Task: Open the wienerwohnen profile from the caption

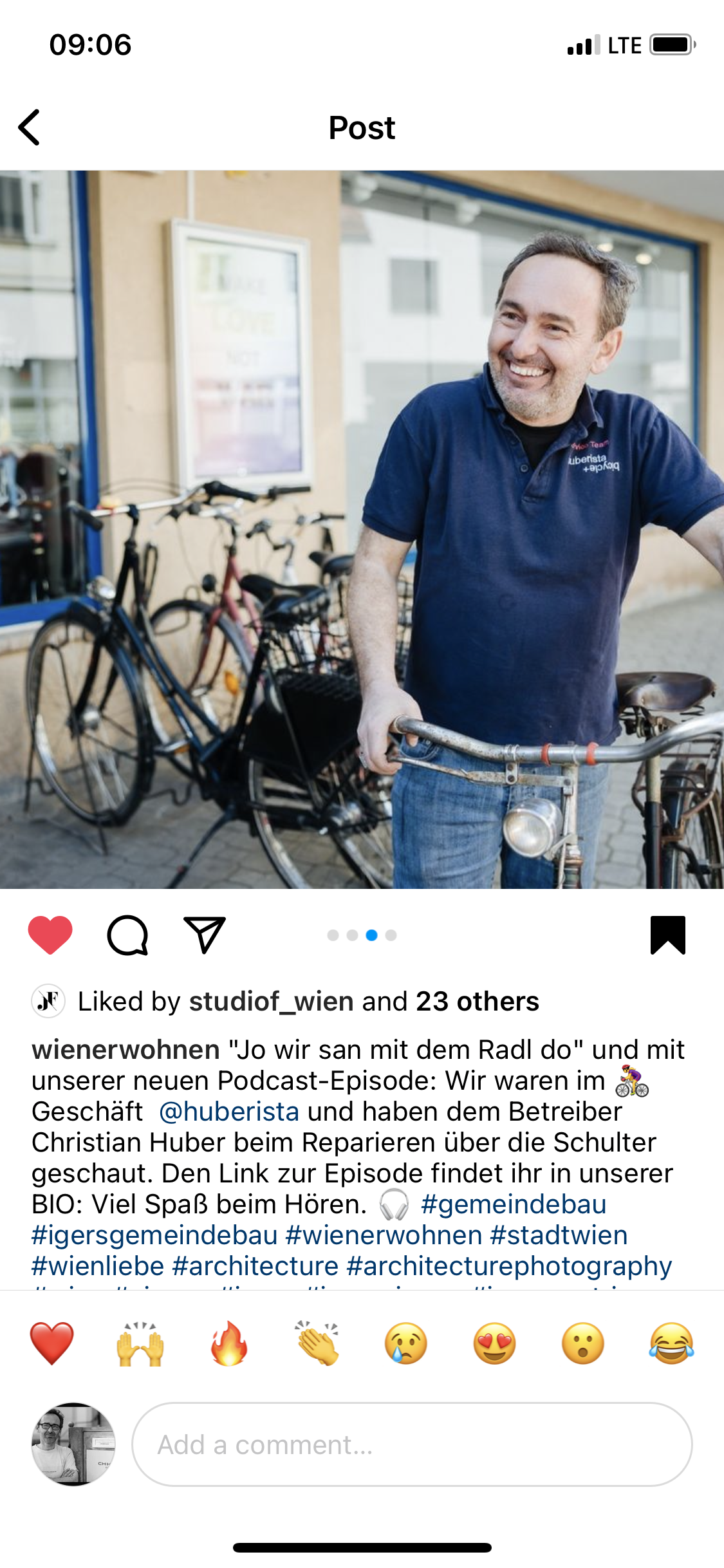Action: coord(125,1050)
